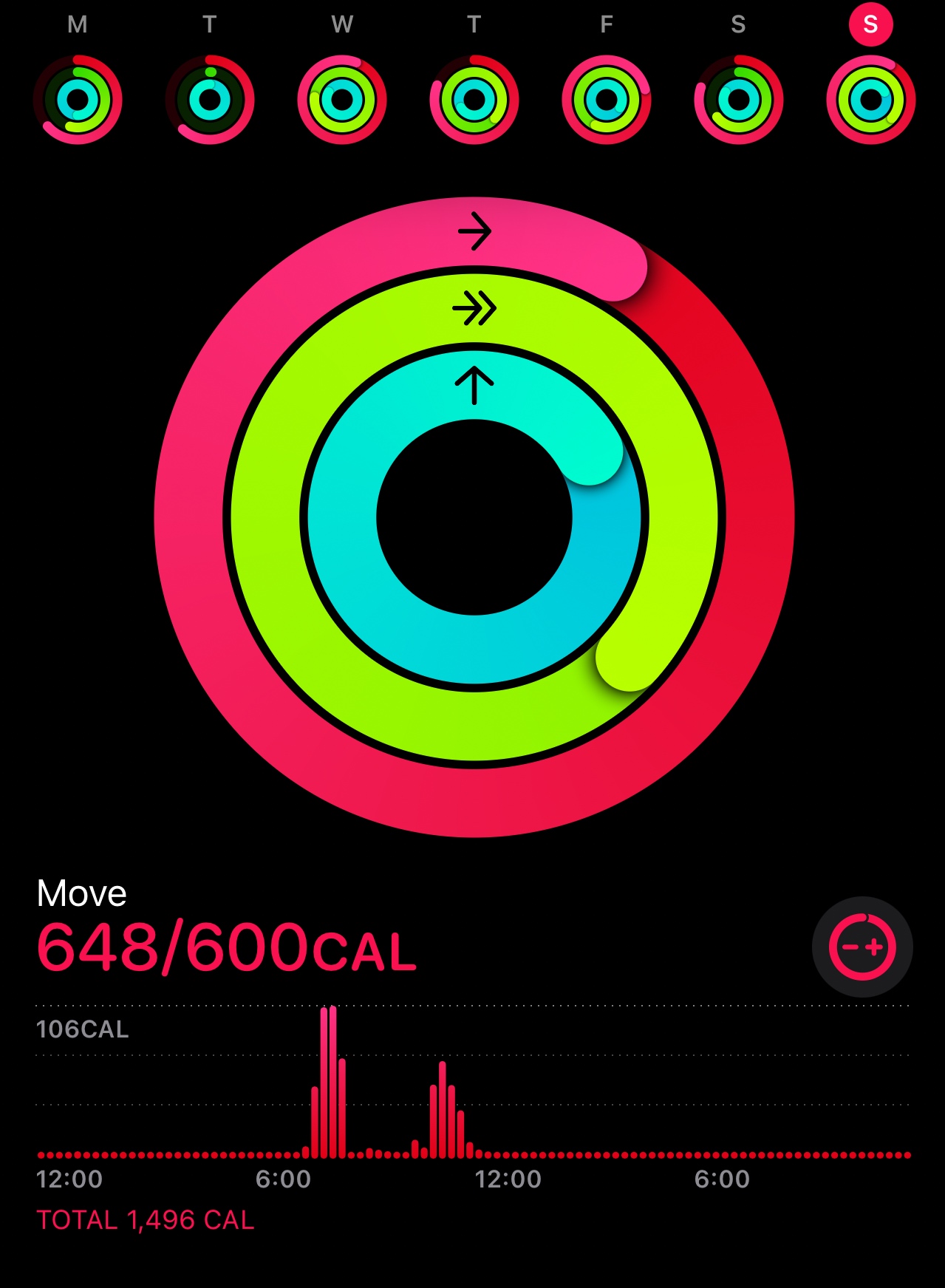This screenshot has width=945, height=1288.
Task: Open Saturday's activity rings
Action: tap(739, 99)
